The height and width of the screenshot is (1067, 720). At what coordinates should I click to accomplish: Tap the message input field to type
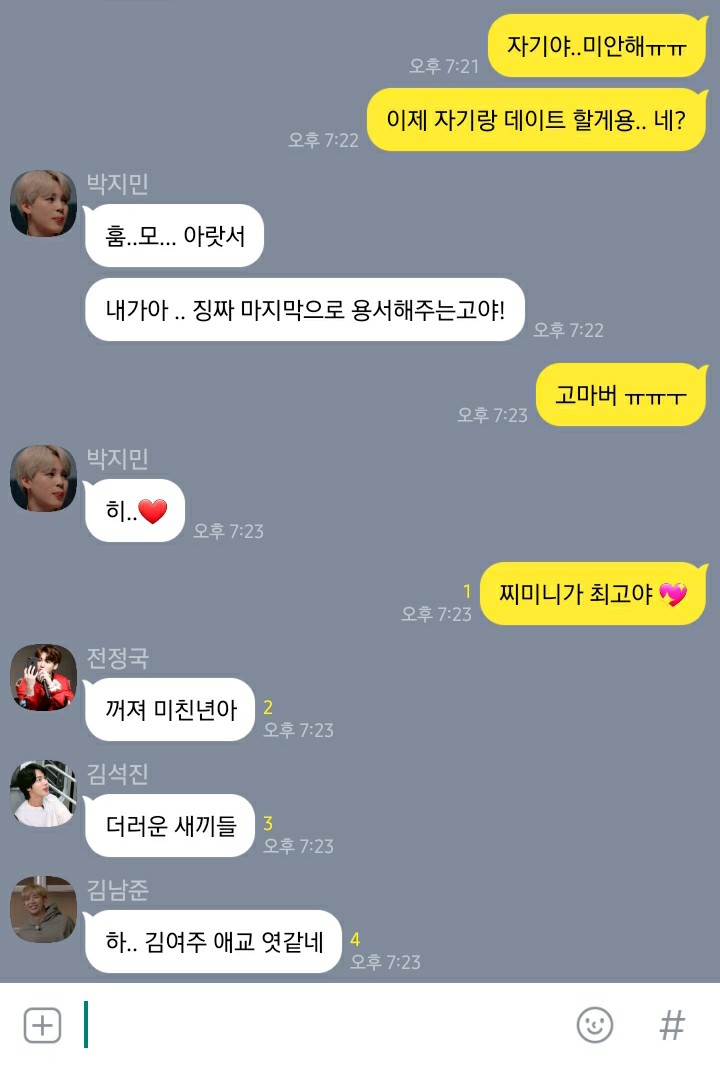point(300,1025)
